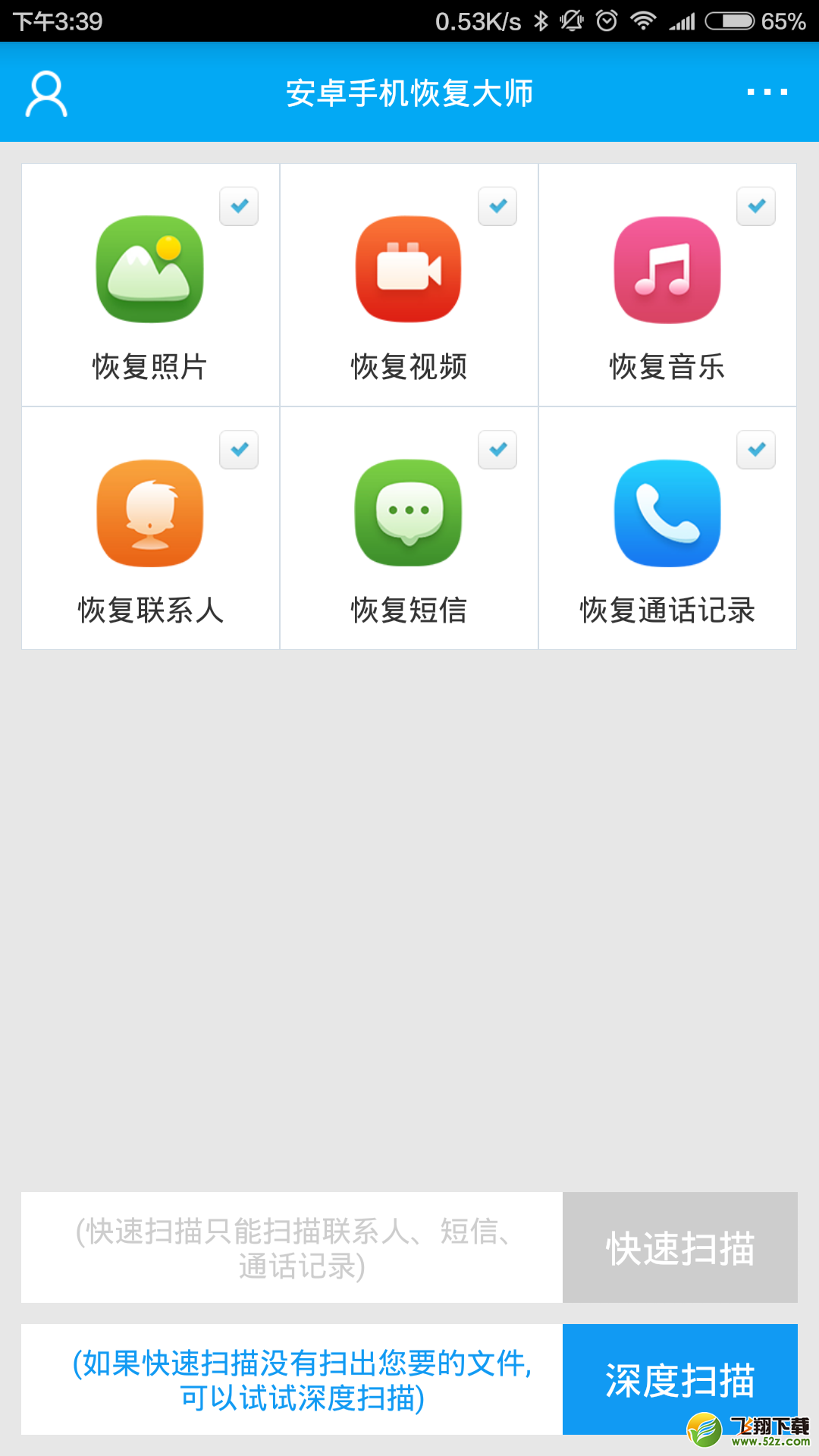This screenshot has width=819, height=1456.
Task: Uncheck the 恢复视频 checkbox
Action: tap(497, 206)
